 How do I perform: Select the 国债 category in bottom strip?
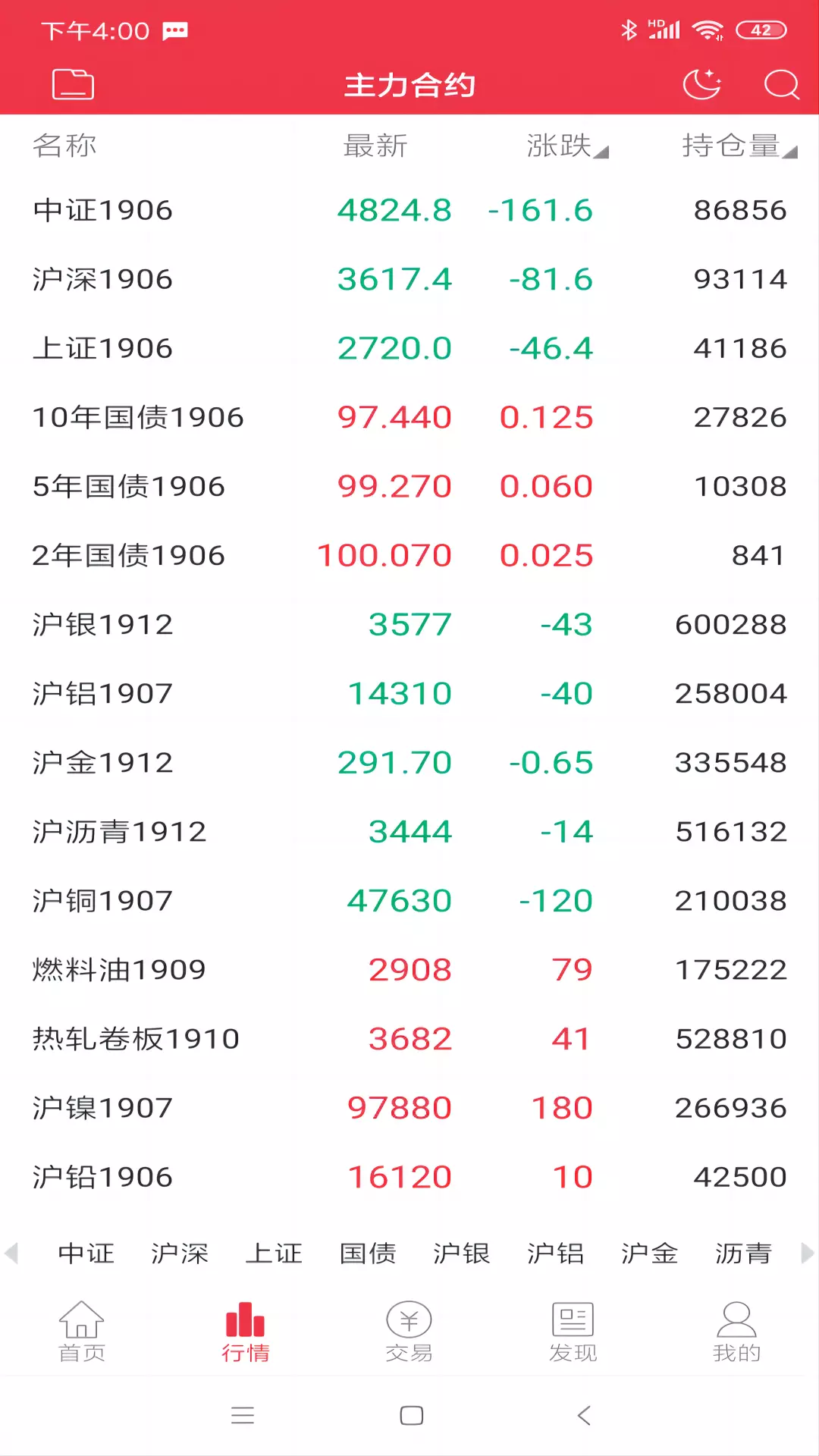coord(368,1254)
